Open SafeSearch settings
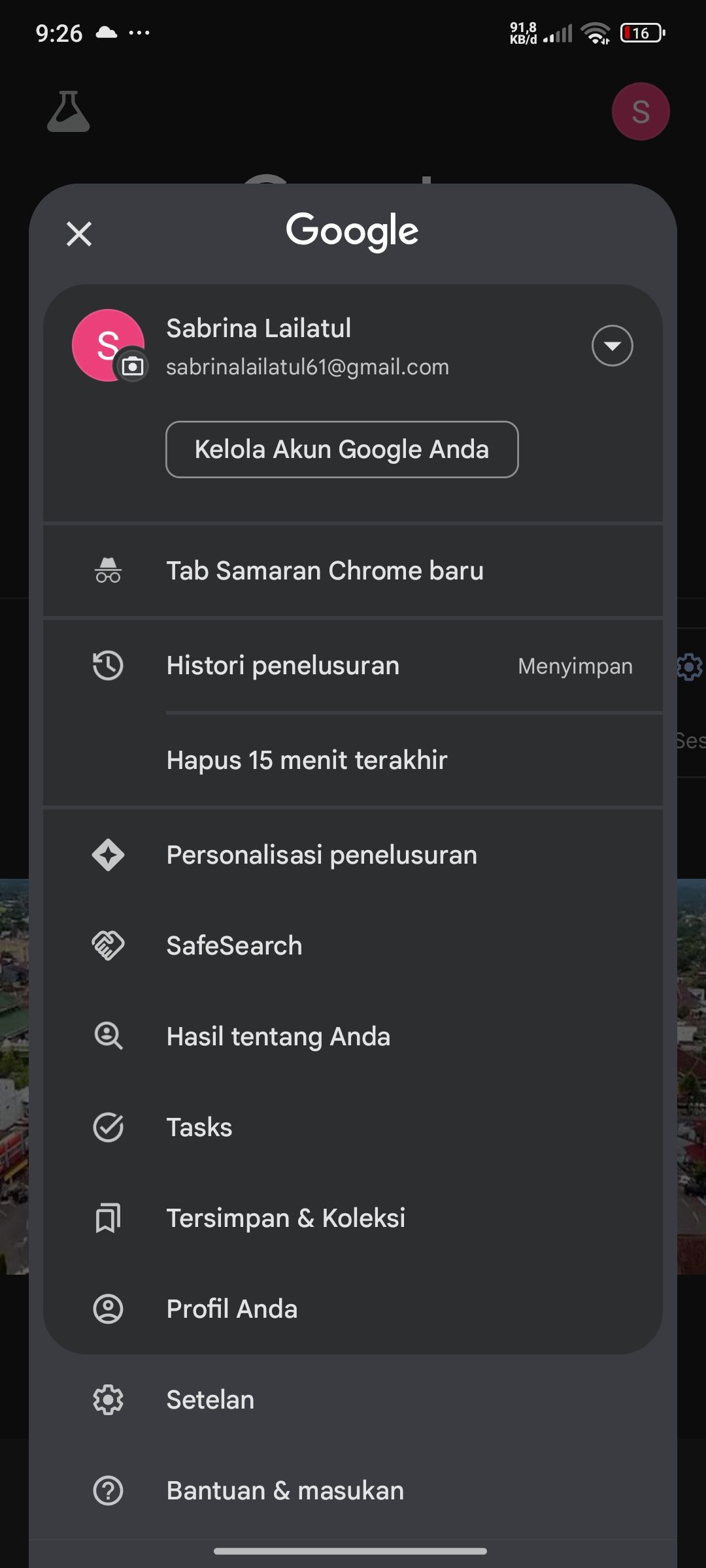The width and height of the screenshot is (706, 1568). click(353, 945)
